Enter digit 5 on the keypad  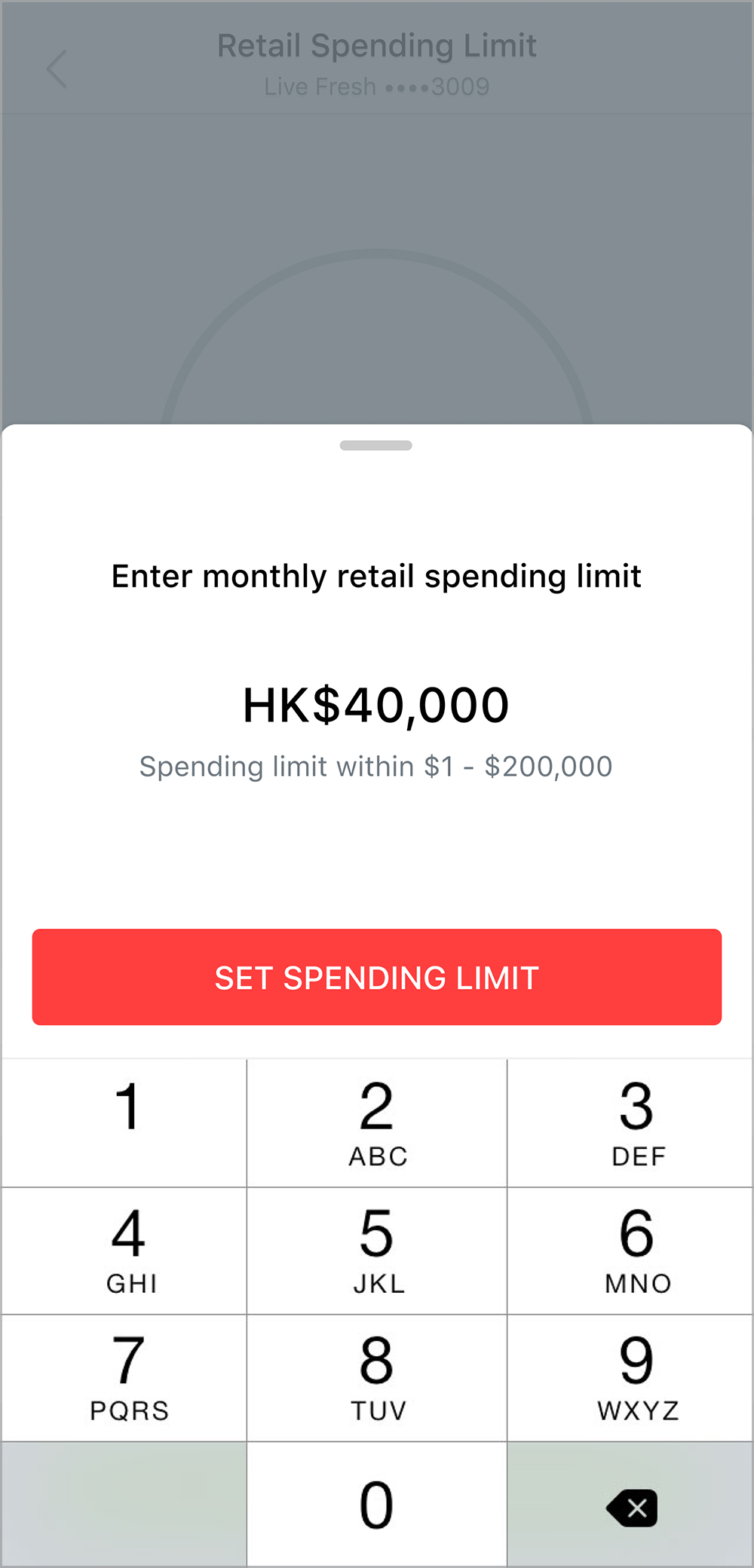point(377,1250)
